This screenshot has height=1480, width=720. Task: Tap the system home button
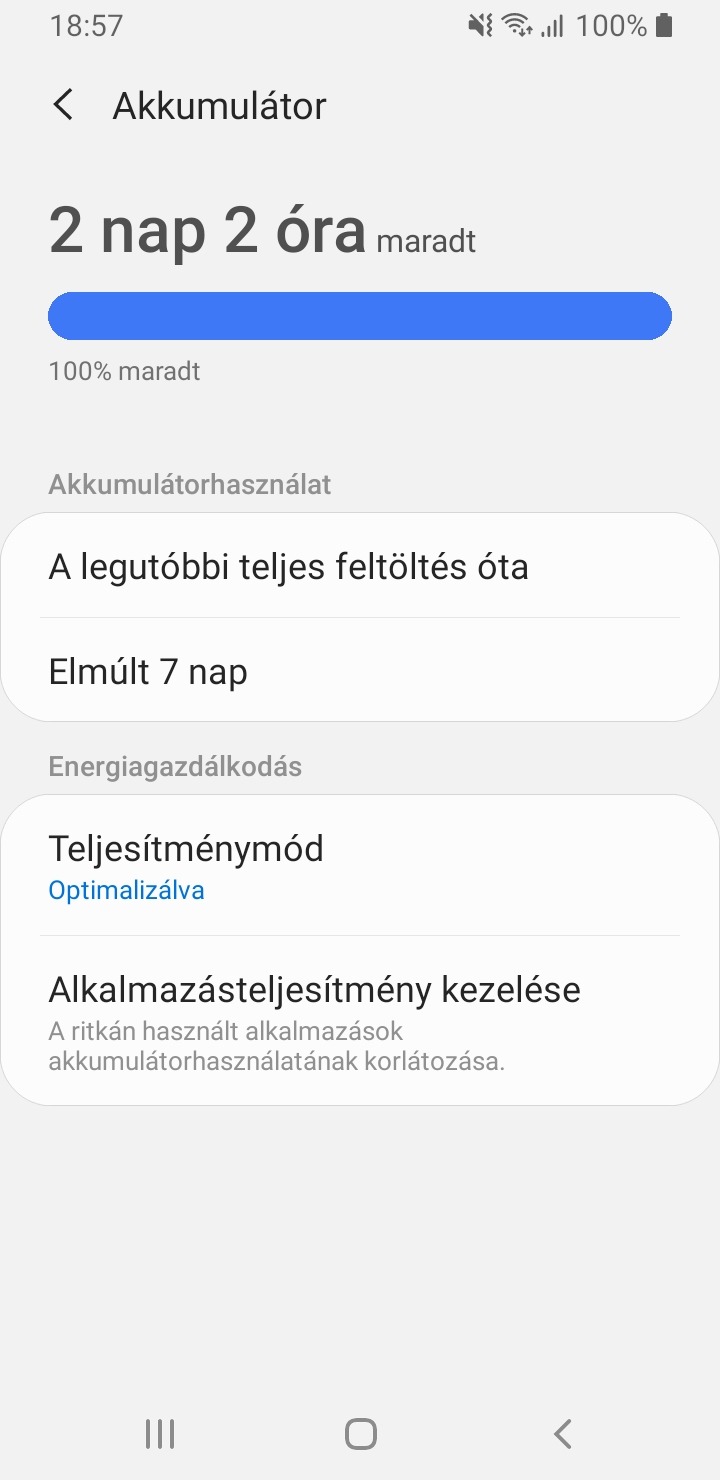(x=360, y=1434)
